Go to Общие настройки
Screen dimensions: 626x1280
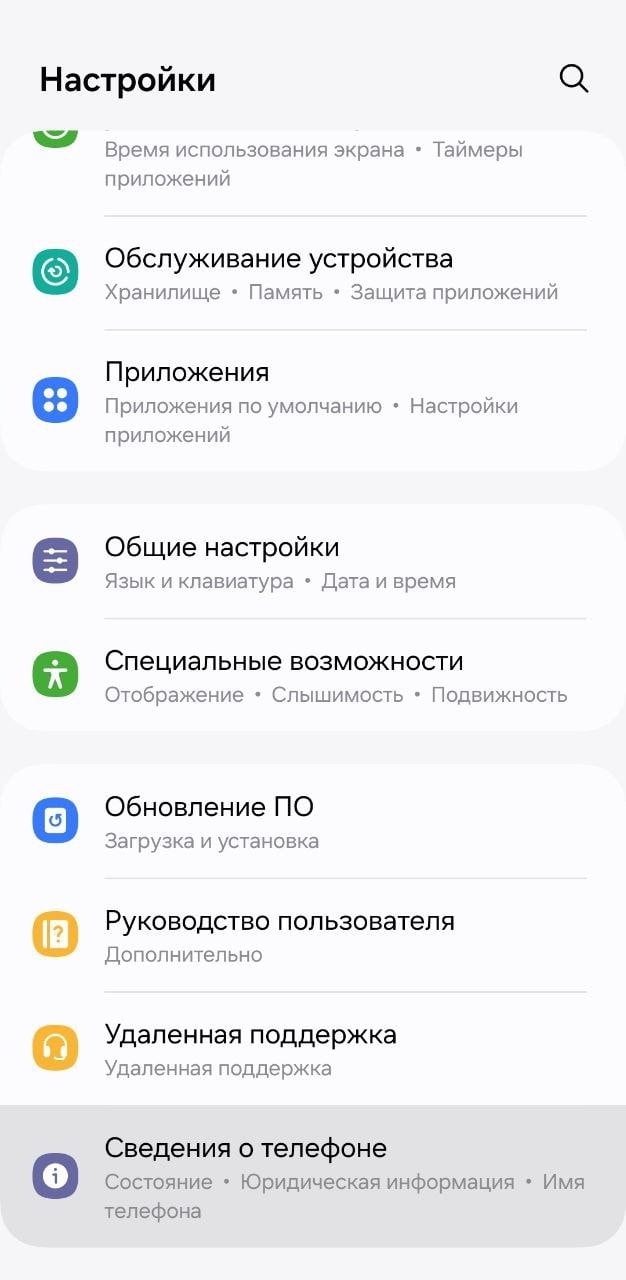click(313, 562)
